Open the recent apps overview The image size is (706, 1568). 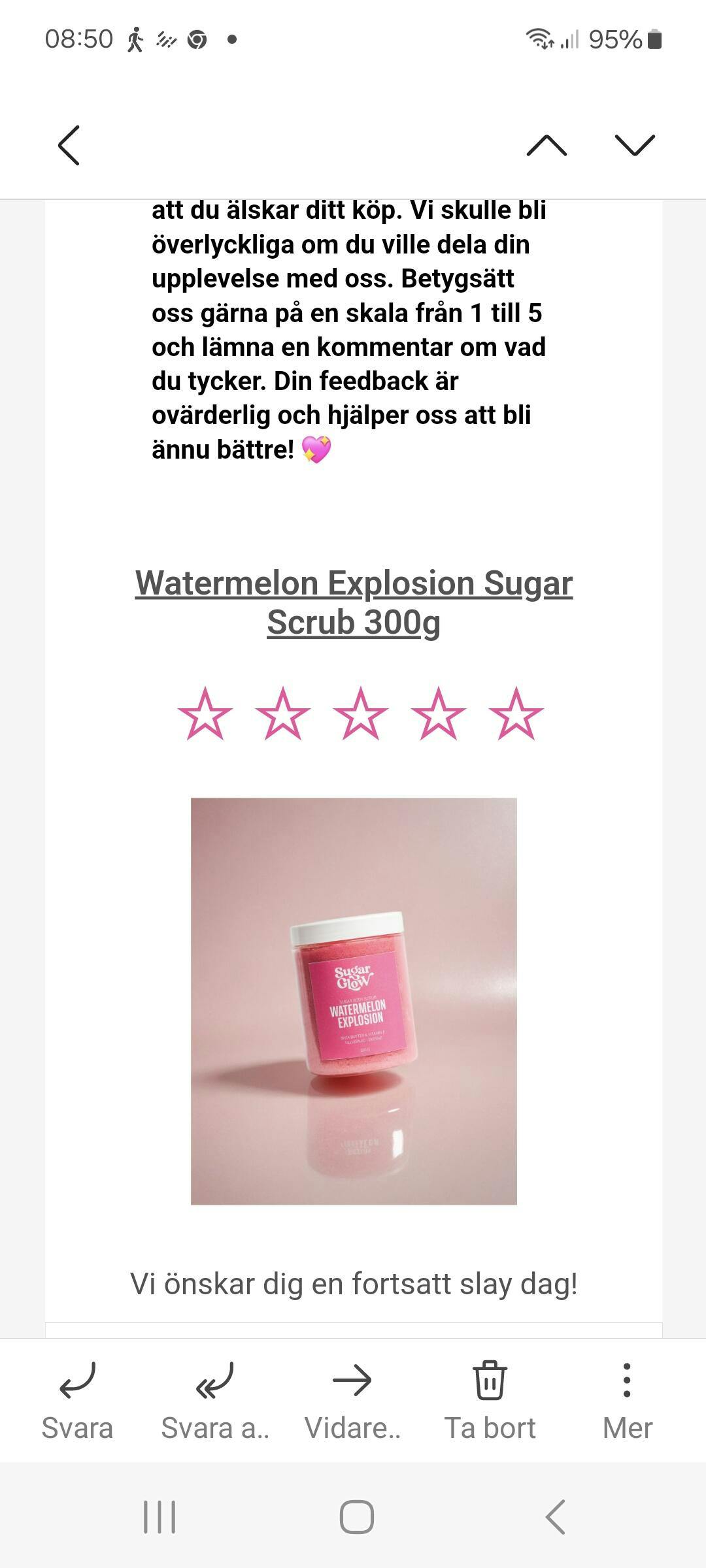[x=160, y=1516]
